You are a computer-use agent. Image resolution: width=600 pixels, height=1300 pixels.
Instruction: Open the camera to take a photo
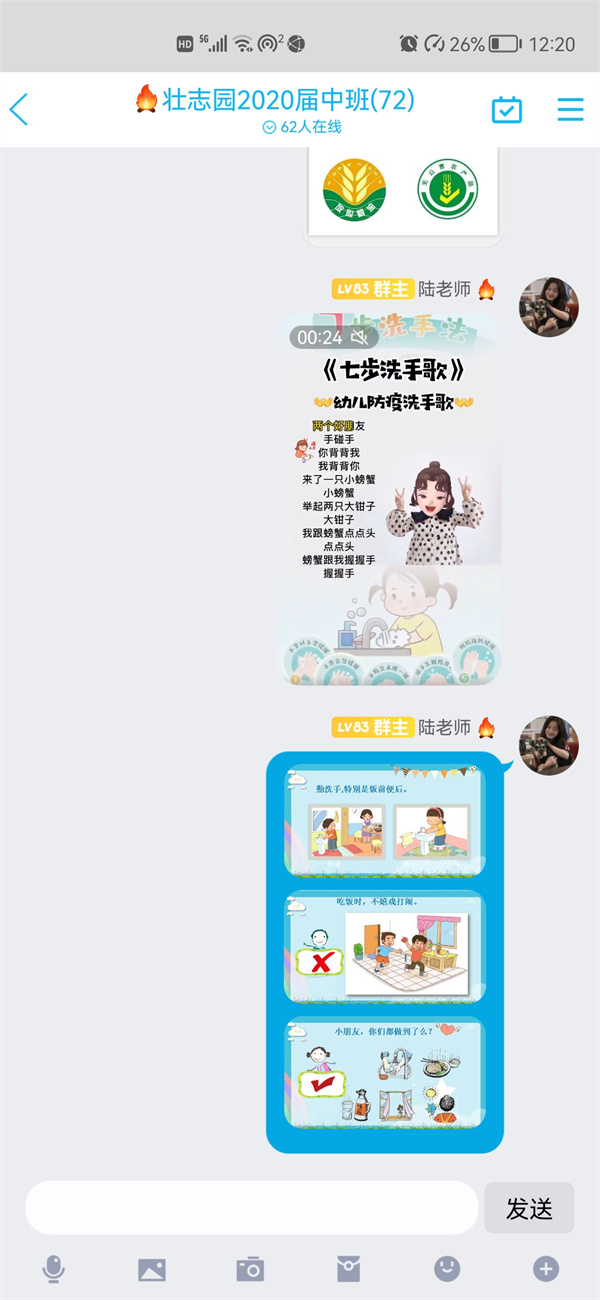point(249,1269)
